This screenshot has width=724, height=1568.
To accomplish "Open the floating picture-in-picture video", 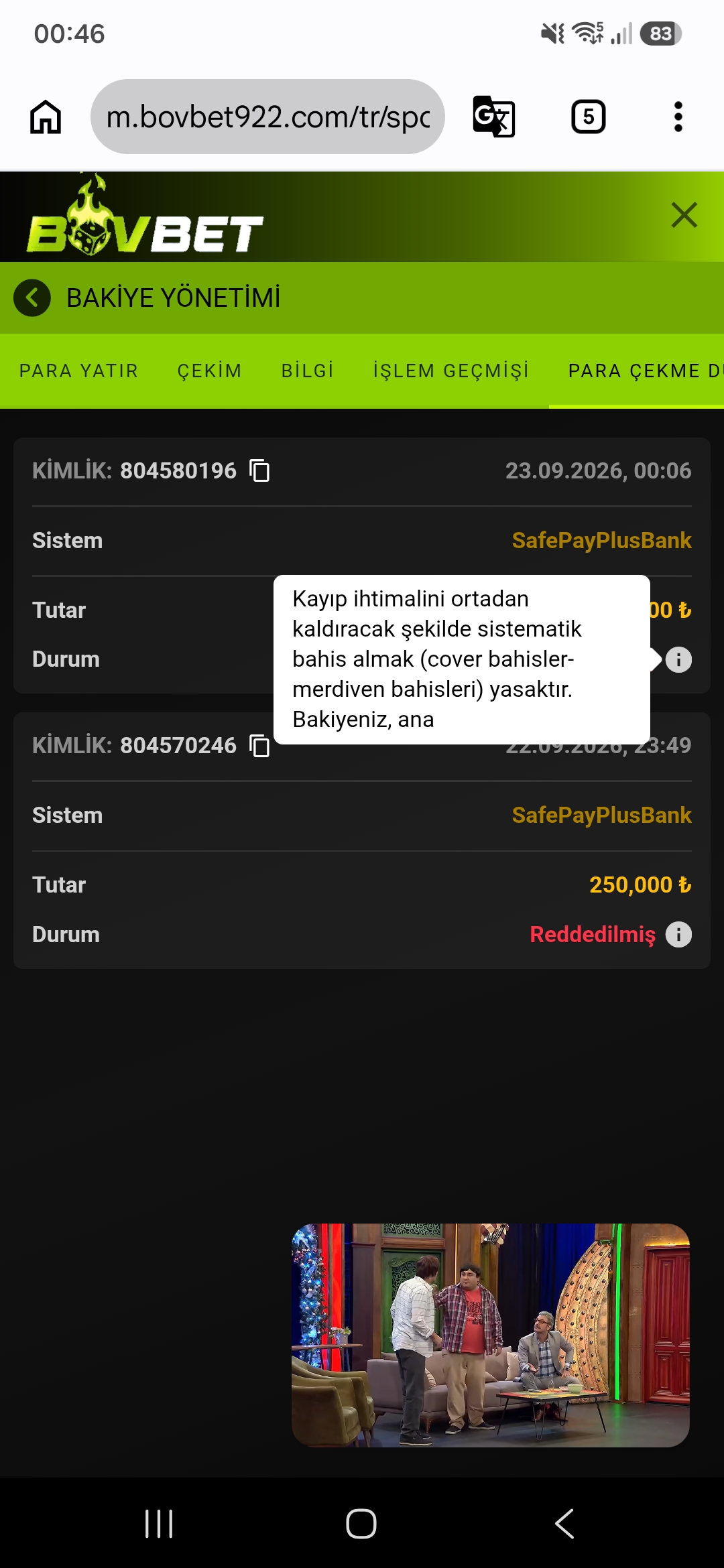I will pyautogui.click(x=491, y=1335).
